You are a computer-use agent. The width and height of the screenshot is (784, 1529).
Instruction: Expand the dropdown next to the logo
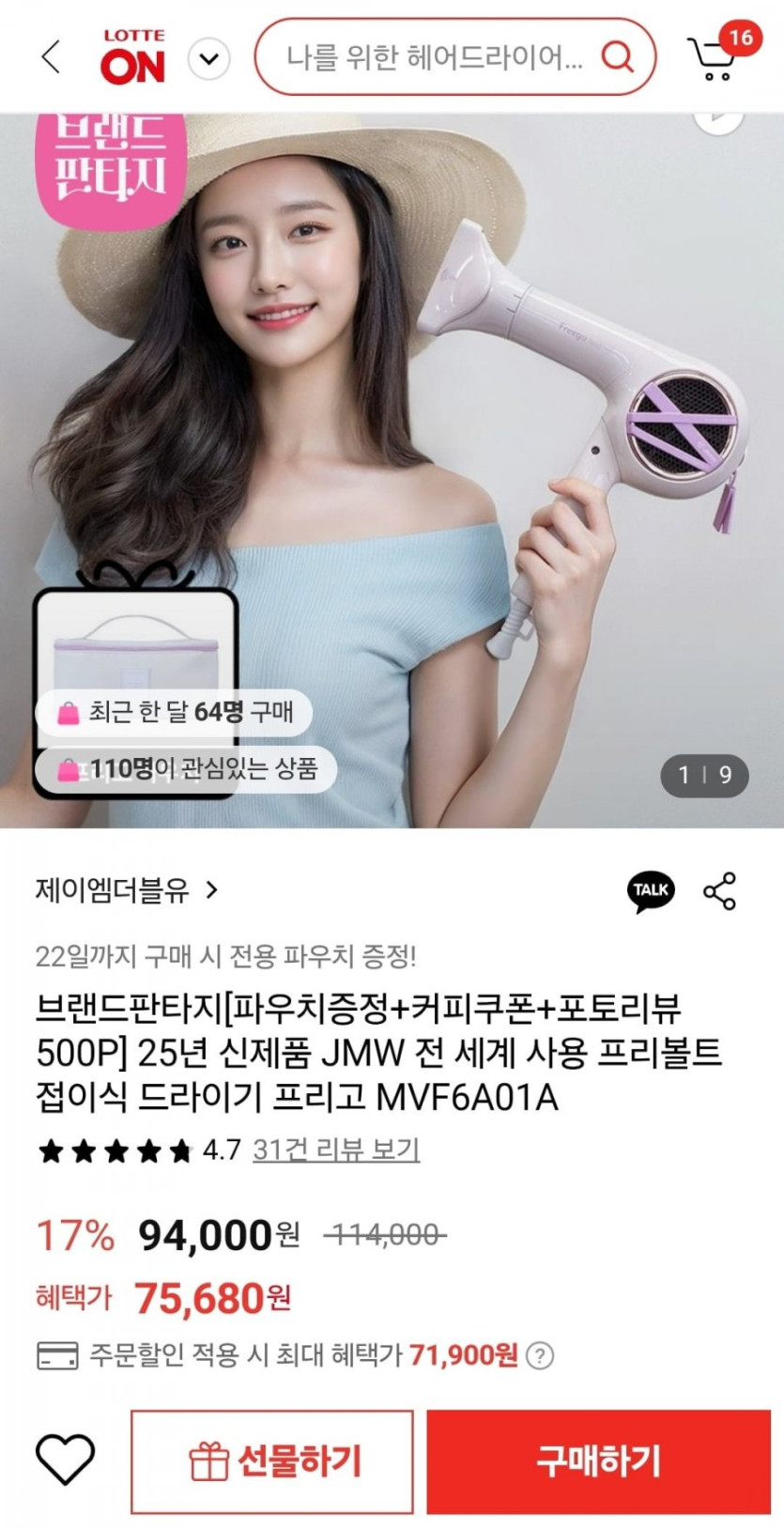click(208, 59)
